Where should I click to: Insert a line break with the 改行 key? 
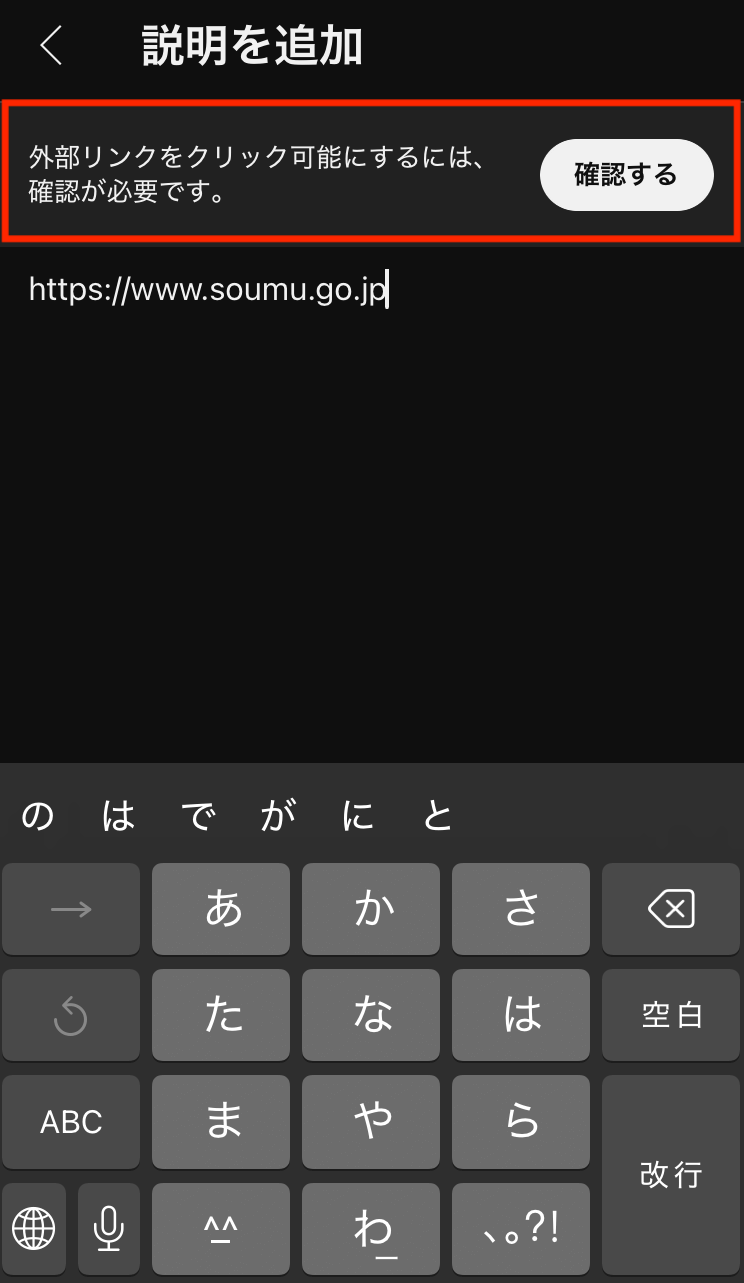[x=671, y=1175]
